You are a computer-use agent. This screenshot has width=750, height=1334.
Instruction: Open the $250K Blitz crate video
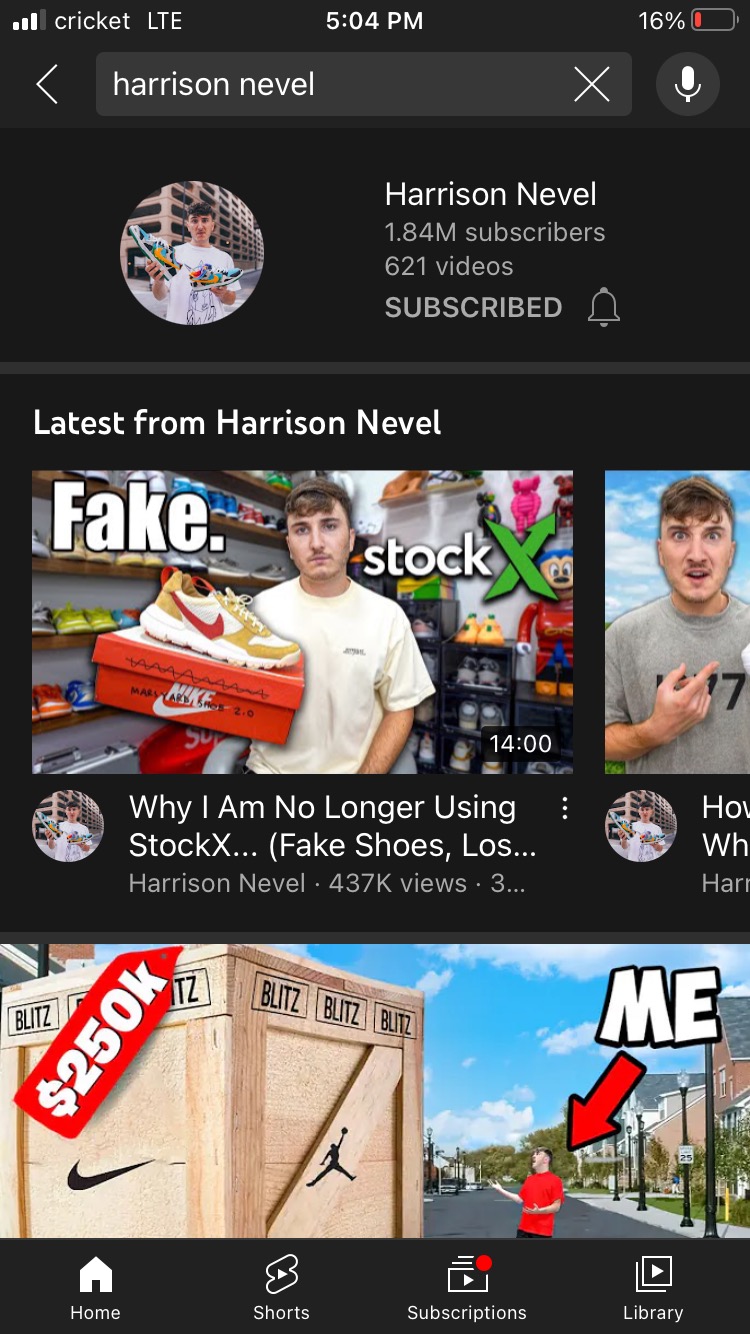(x=375, y=1091)
